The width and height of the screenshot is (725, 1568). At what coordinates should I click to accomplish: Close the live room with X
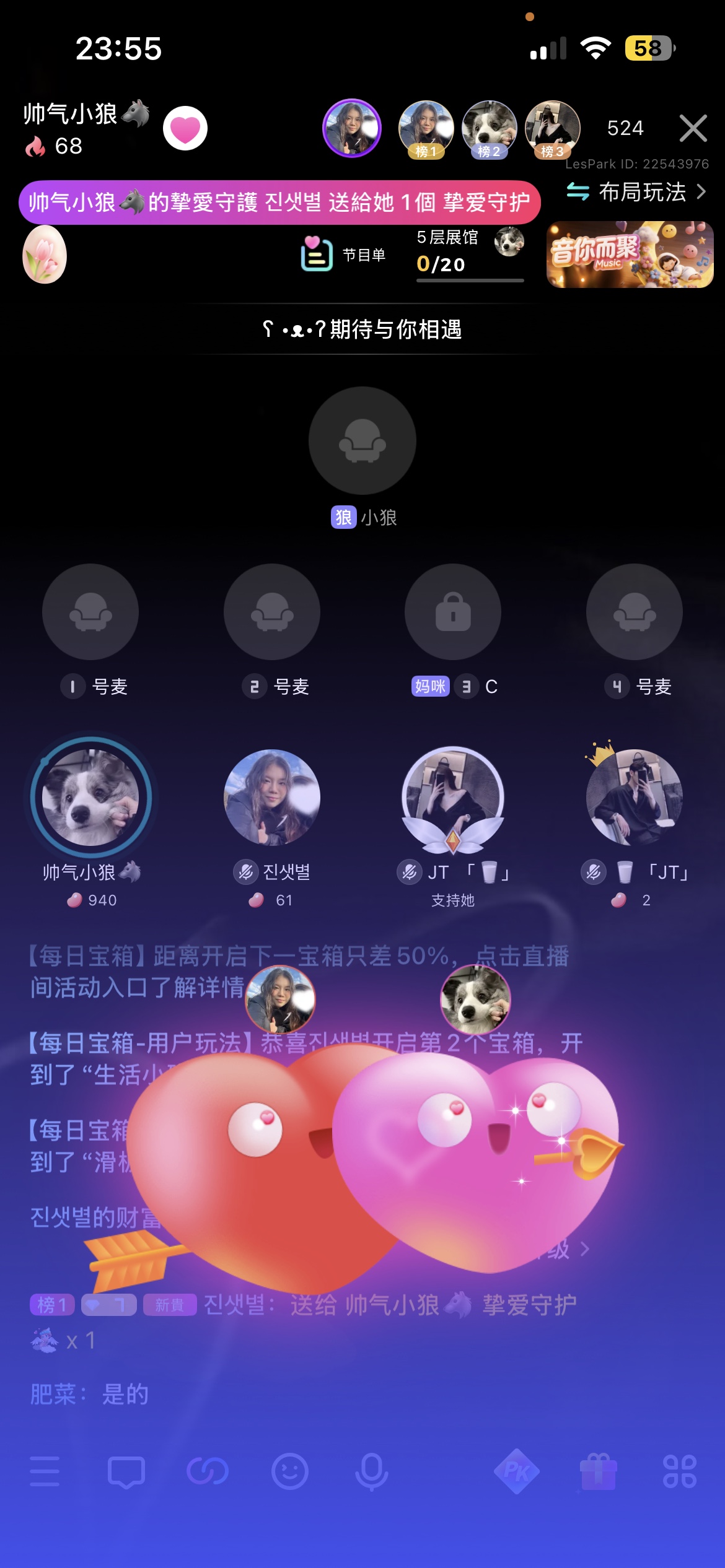(692, 128)
